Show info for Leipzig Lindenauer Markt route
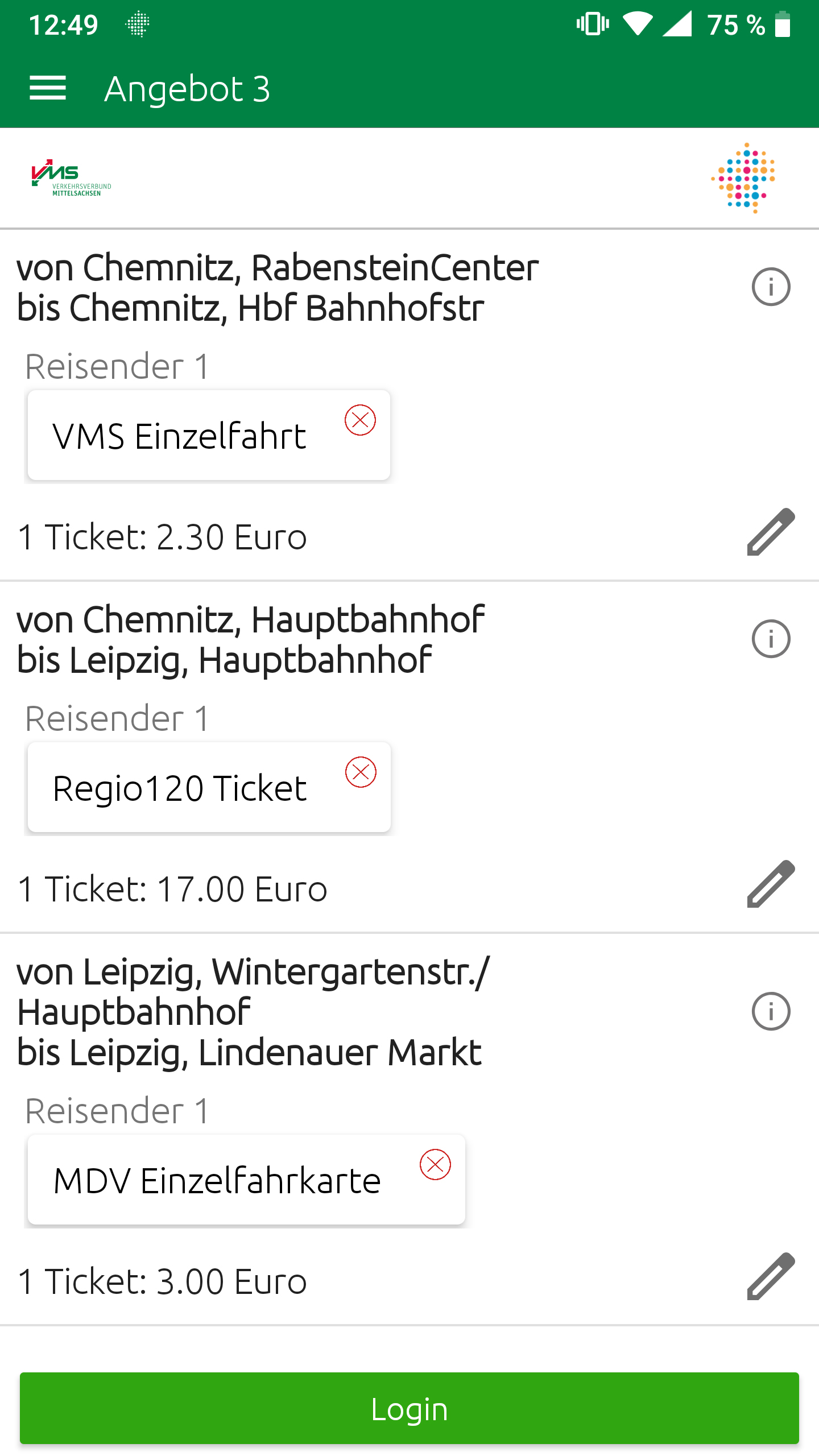Image resolution: width=819 pixels, height=1456 pixels. click(771, 1011)
